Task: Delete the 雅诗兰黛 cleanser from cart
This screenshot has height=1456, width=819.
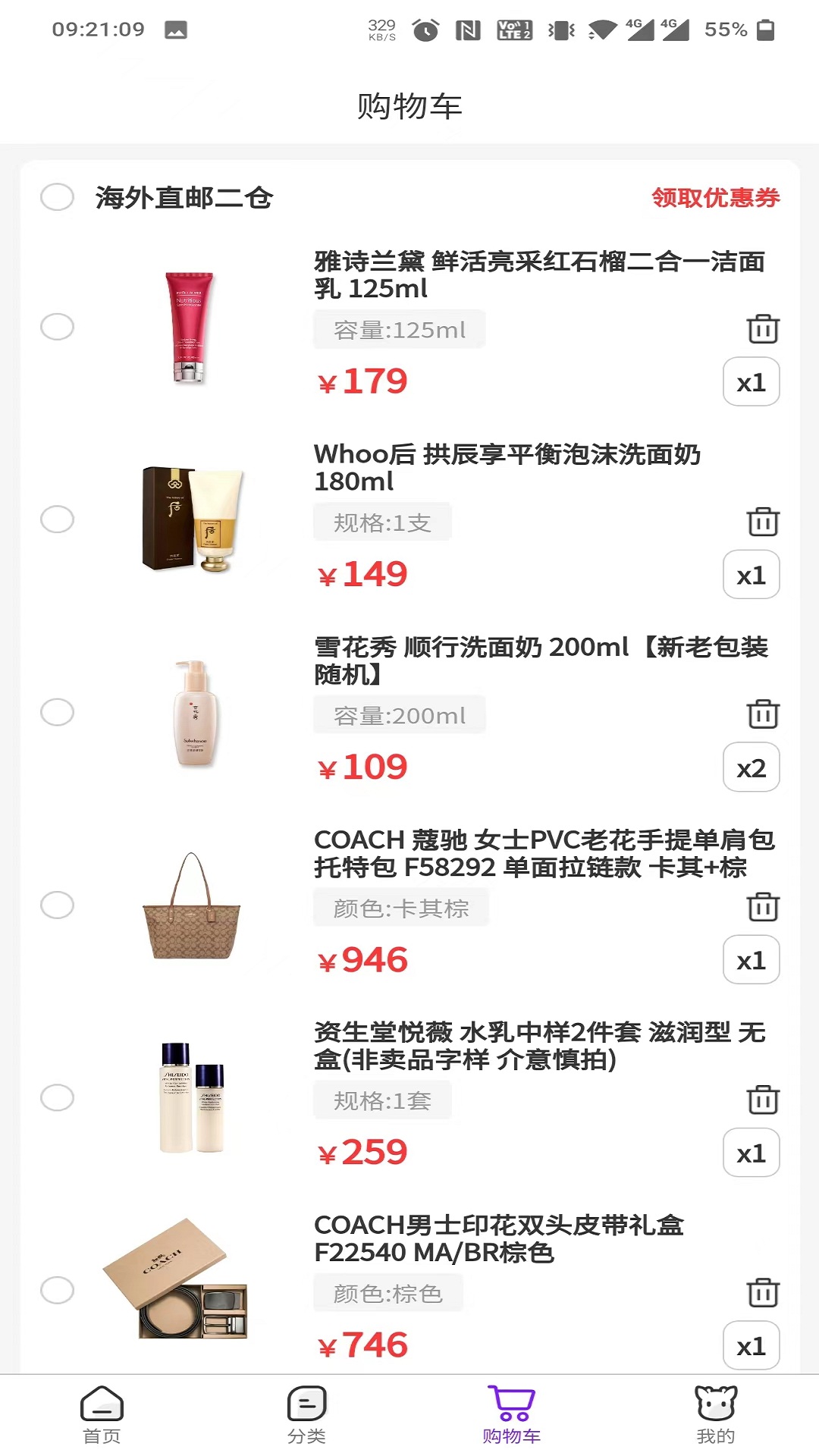Action: (x=763, y=328)
